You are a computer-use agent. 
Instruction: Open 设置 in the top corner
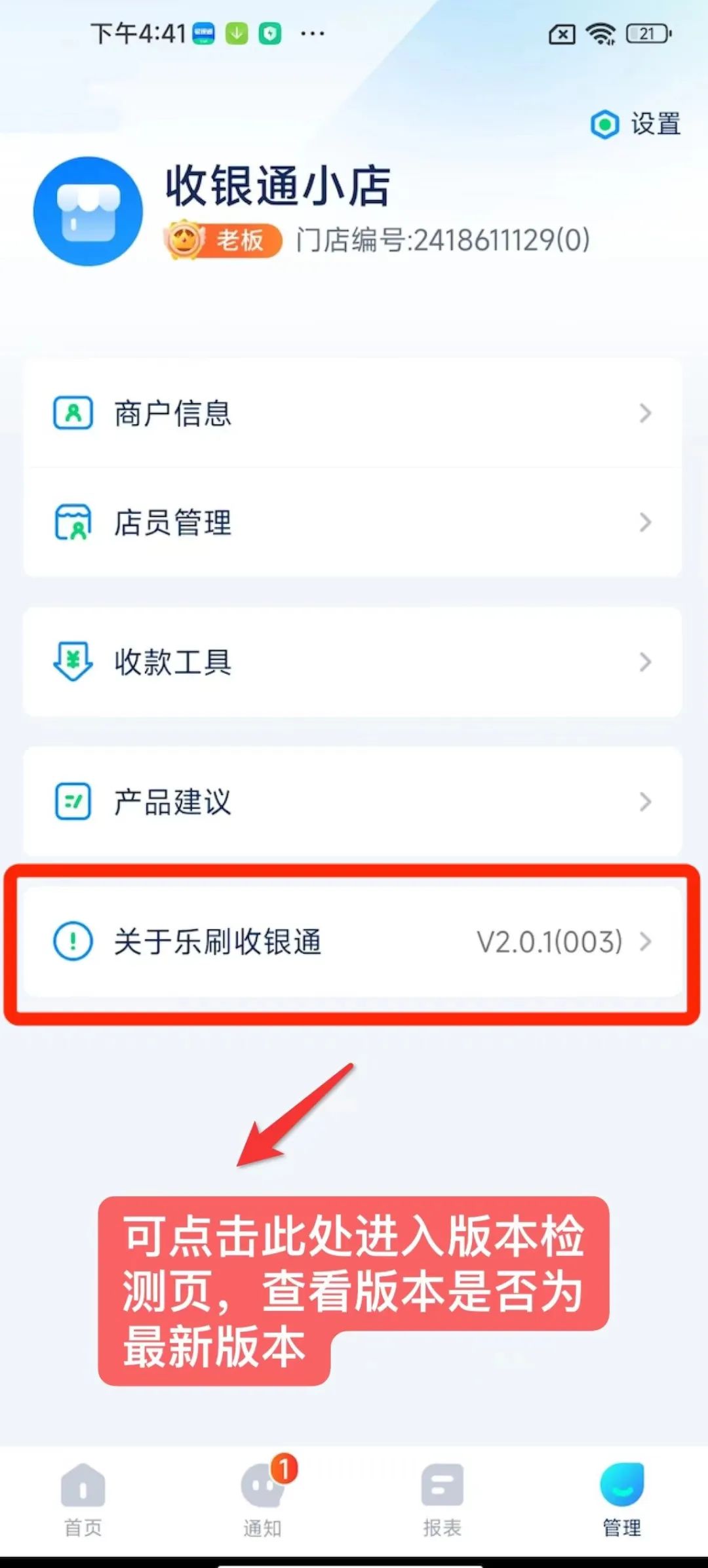636,124
